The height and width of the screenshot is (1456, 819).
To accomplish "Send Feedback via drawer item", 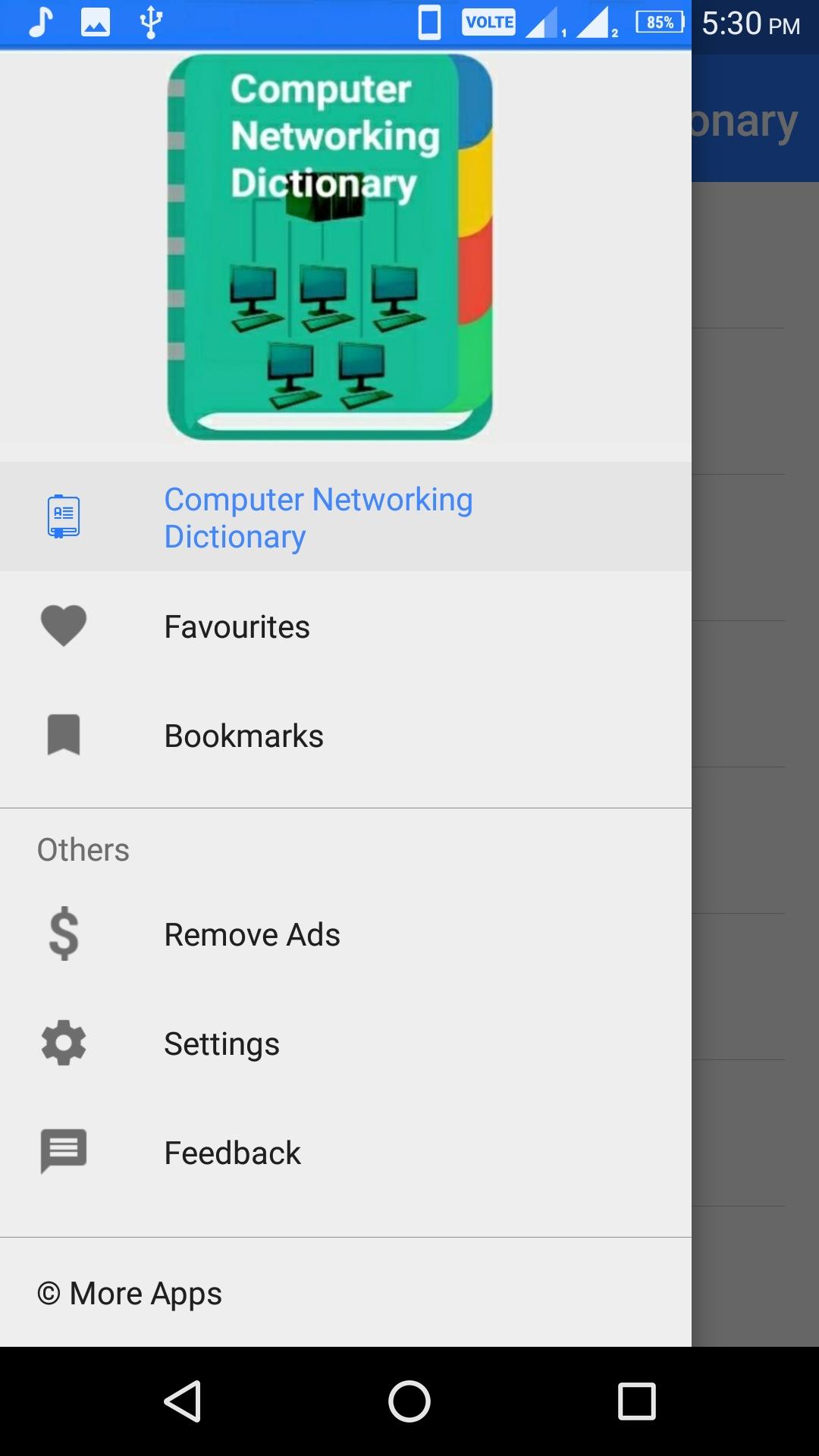I will tap(232, 1153).
